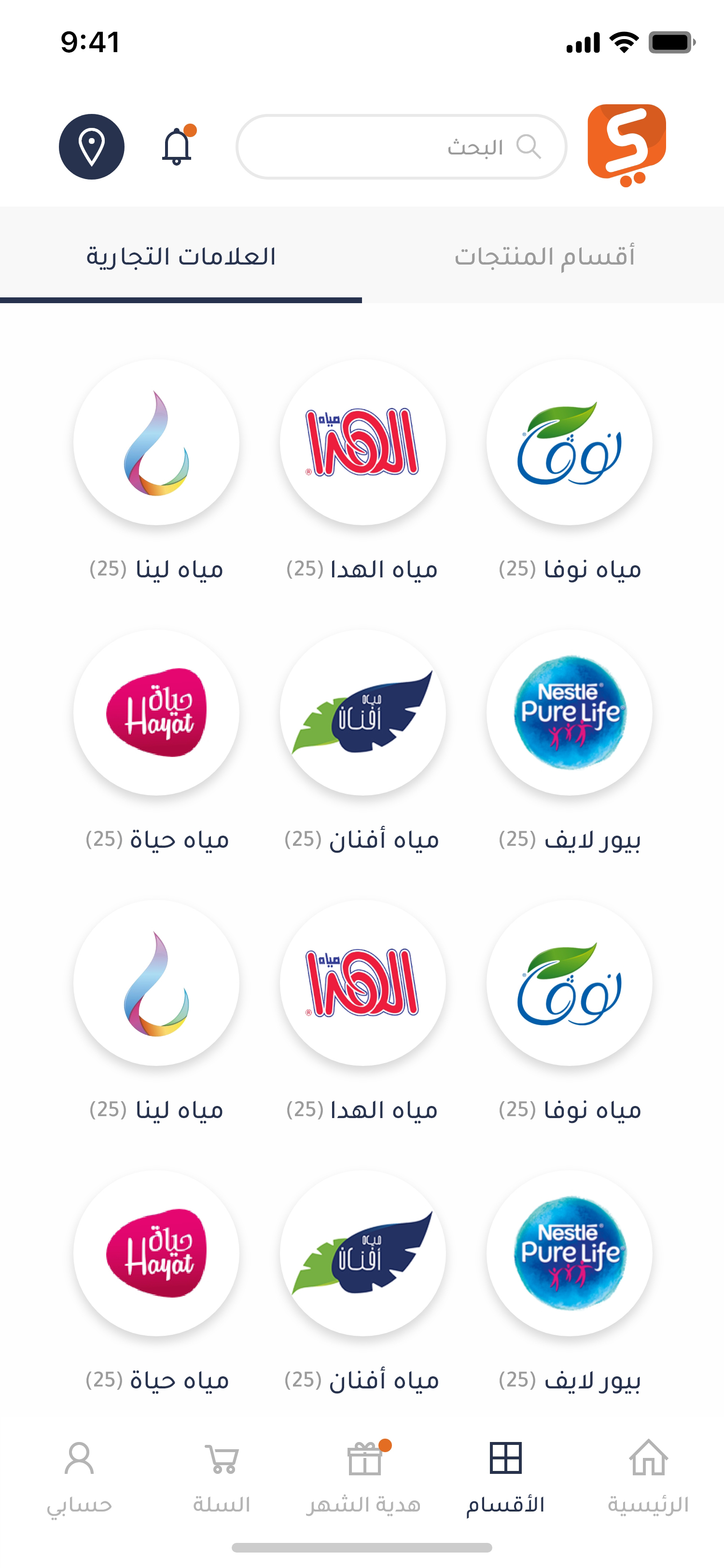Viewport: 724px width, 1568px height.
Task: Select the العلامات التجارية tab
Action: click(181, 255)
